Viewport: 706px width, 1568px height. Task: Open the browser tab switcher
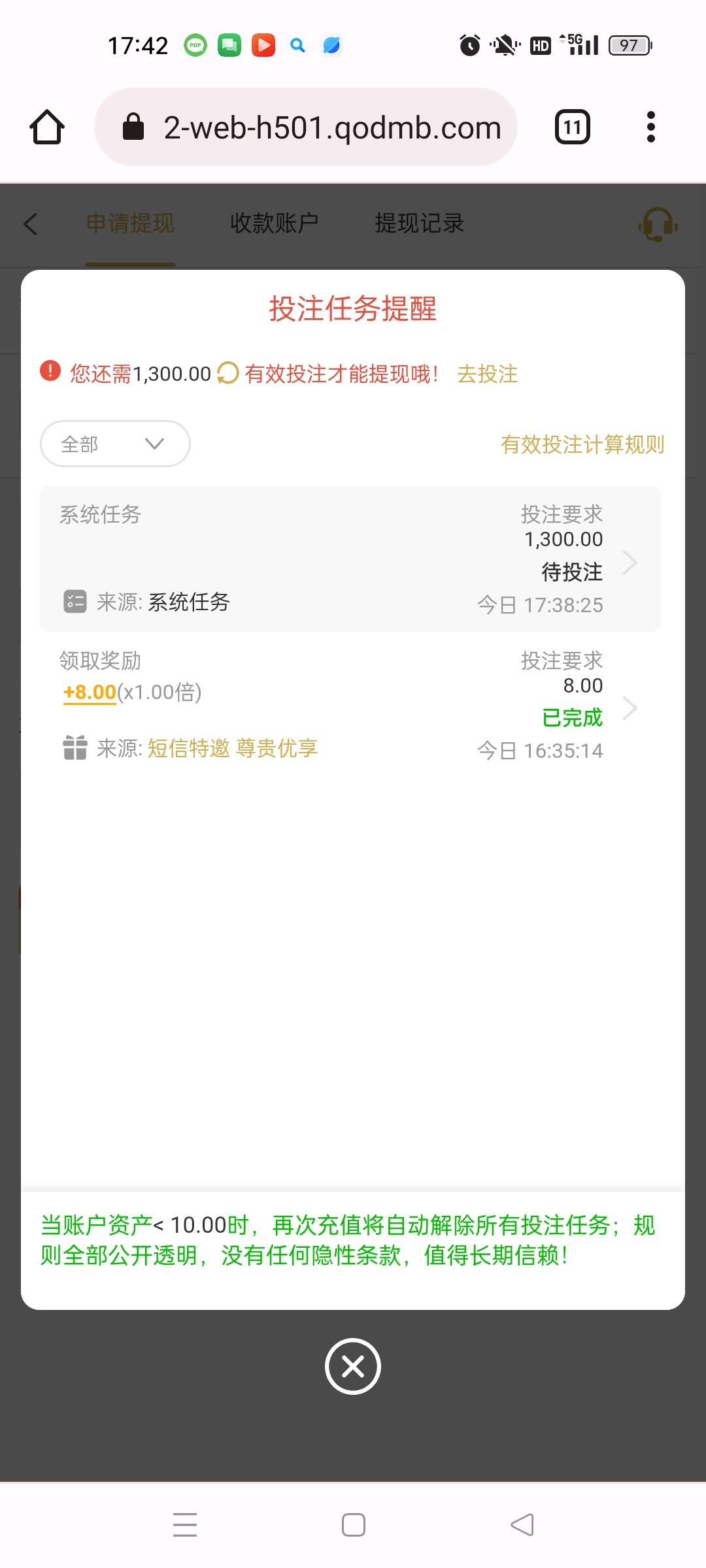pyautogui.click(x=572, y=127)
